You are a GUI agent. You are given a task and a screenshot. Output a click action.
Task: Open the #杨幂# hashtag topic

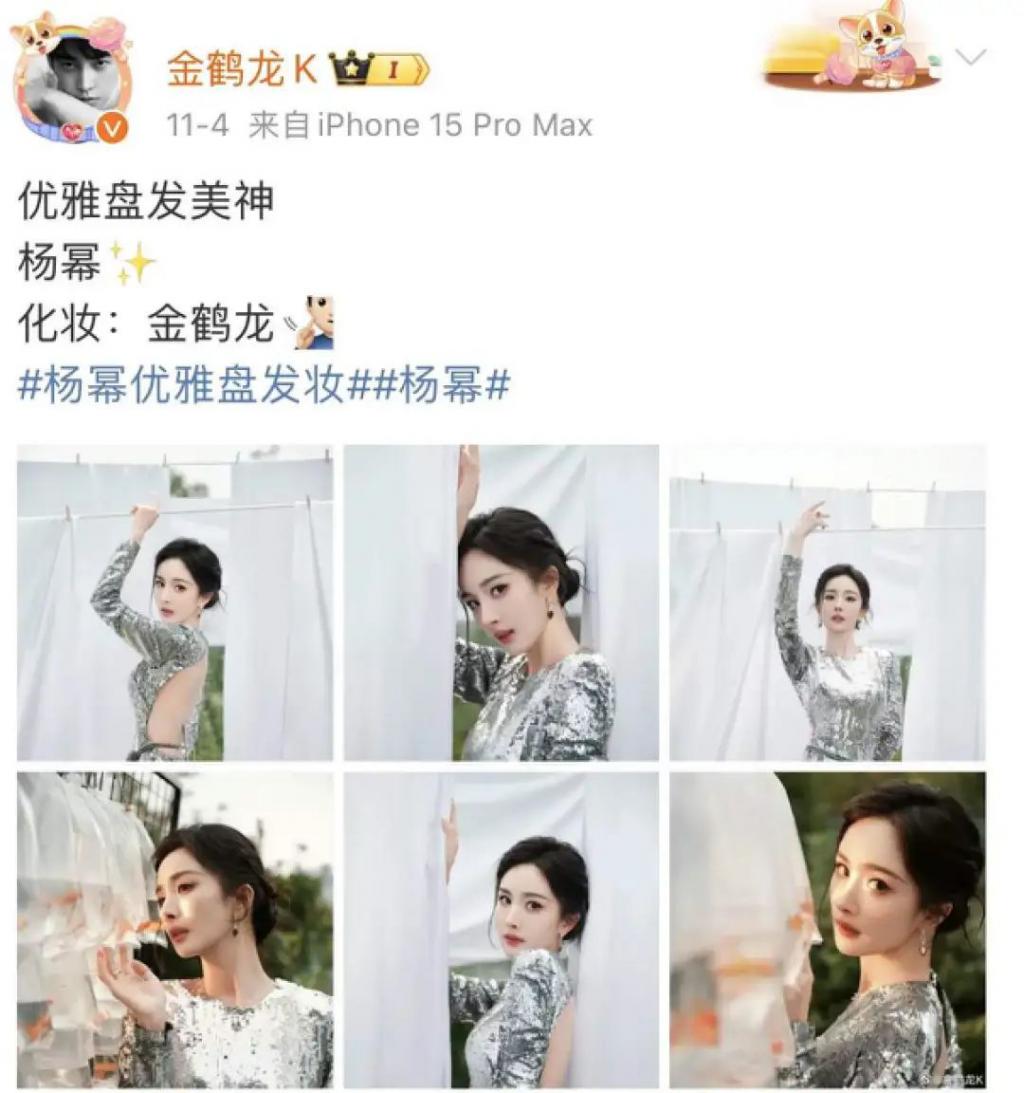pos(441,386)
